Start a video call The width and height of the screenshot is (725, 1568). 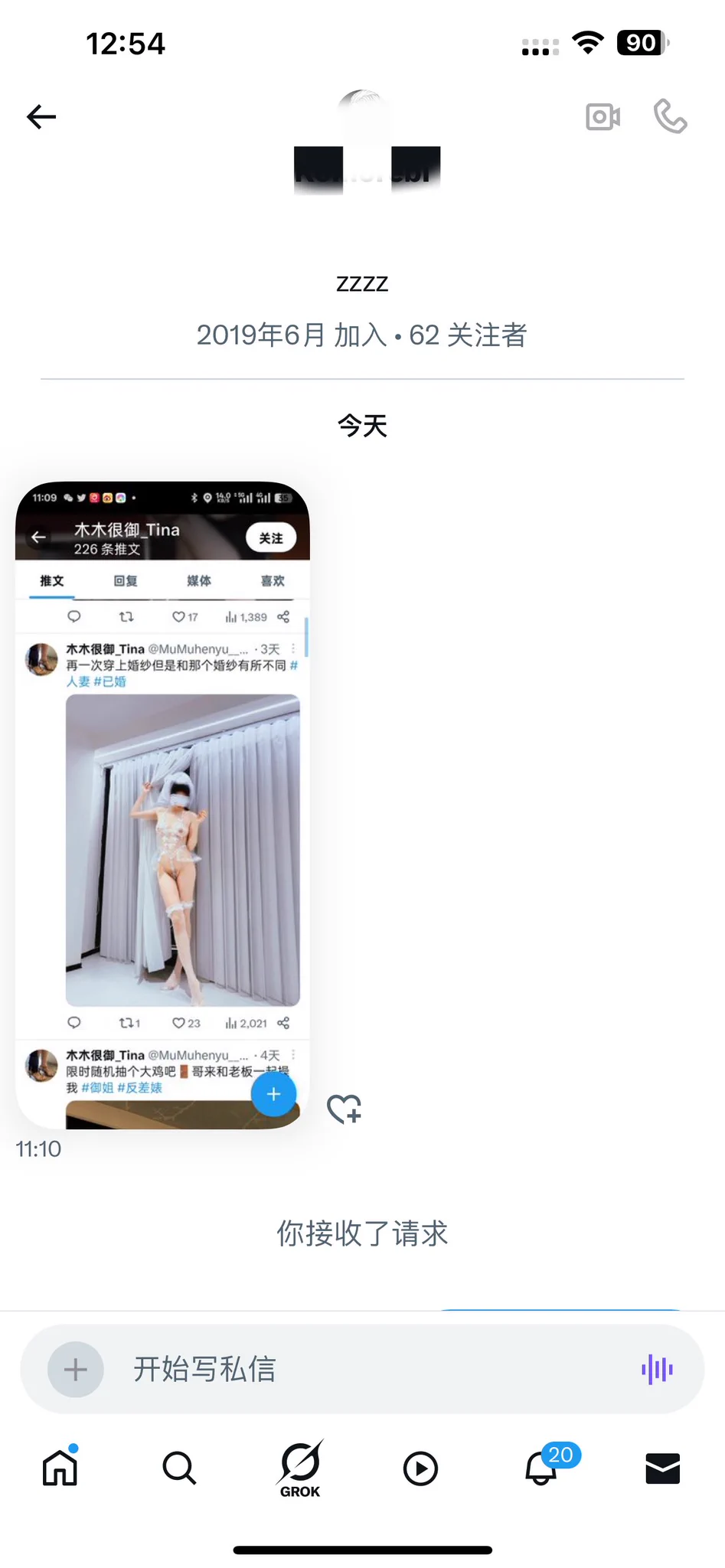click(x=603, y=117)
